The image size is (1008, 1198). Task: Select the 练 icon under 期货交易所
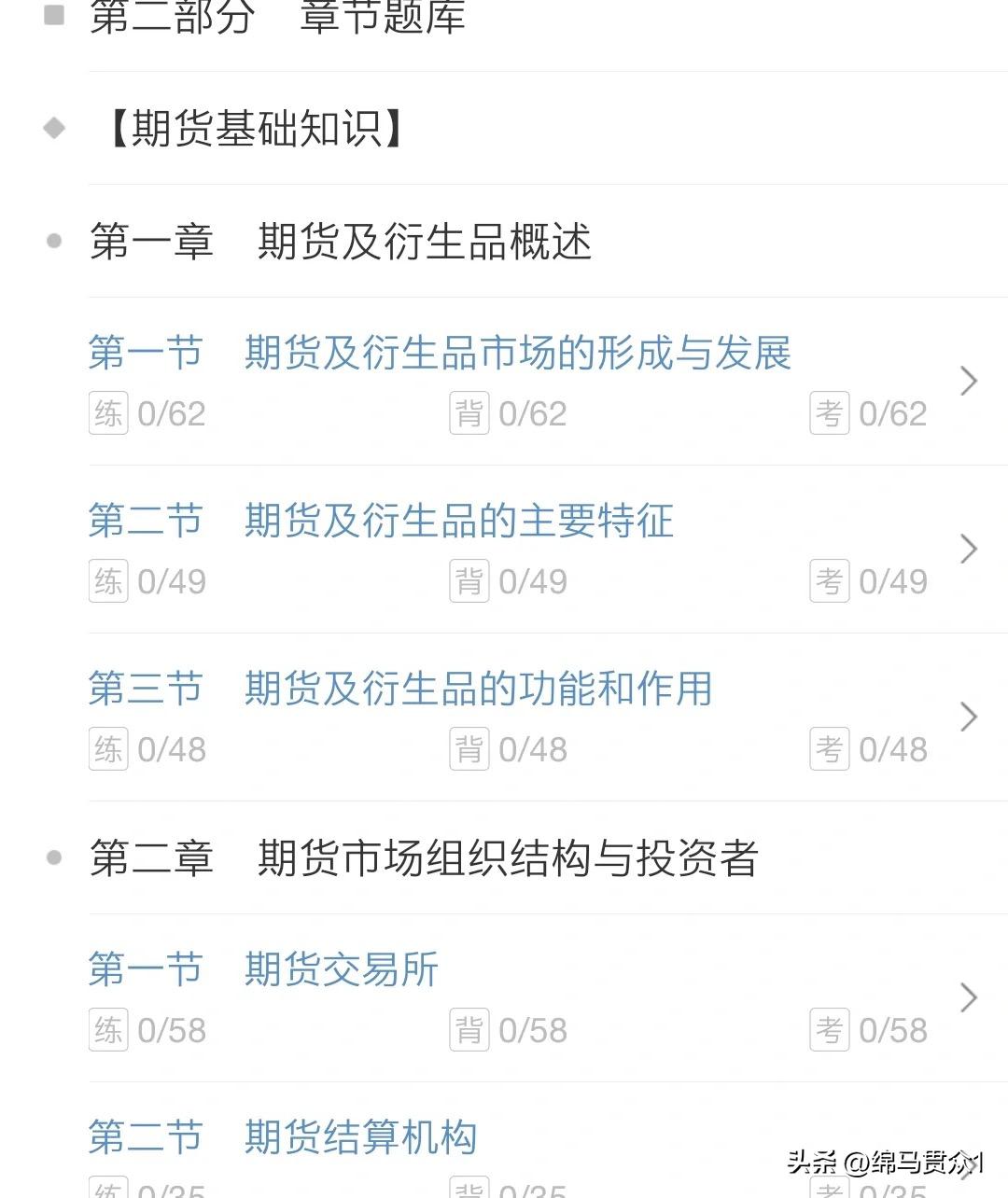pyautogui.click(x=107, y=1030)
